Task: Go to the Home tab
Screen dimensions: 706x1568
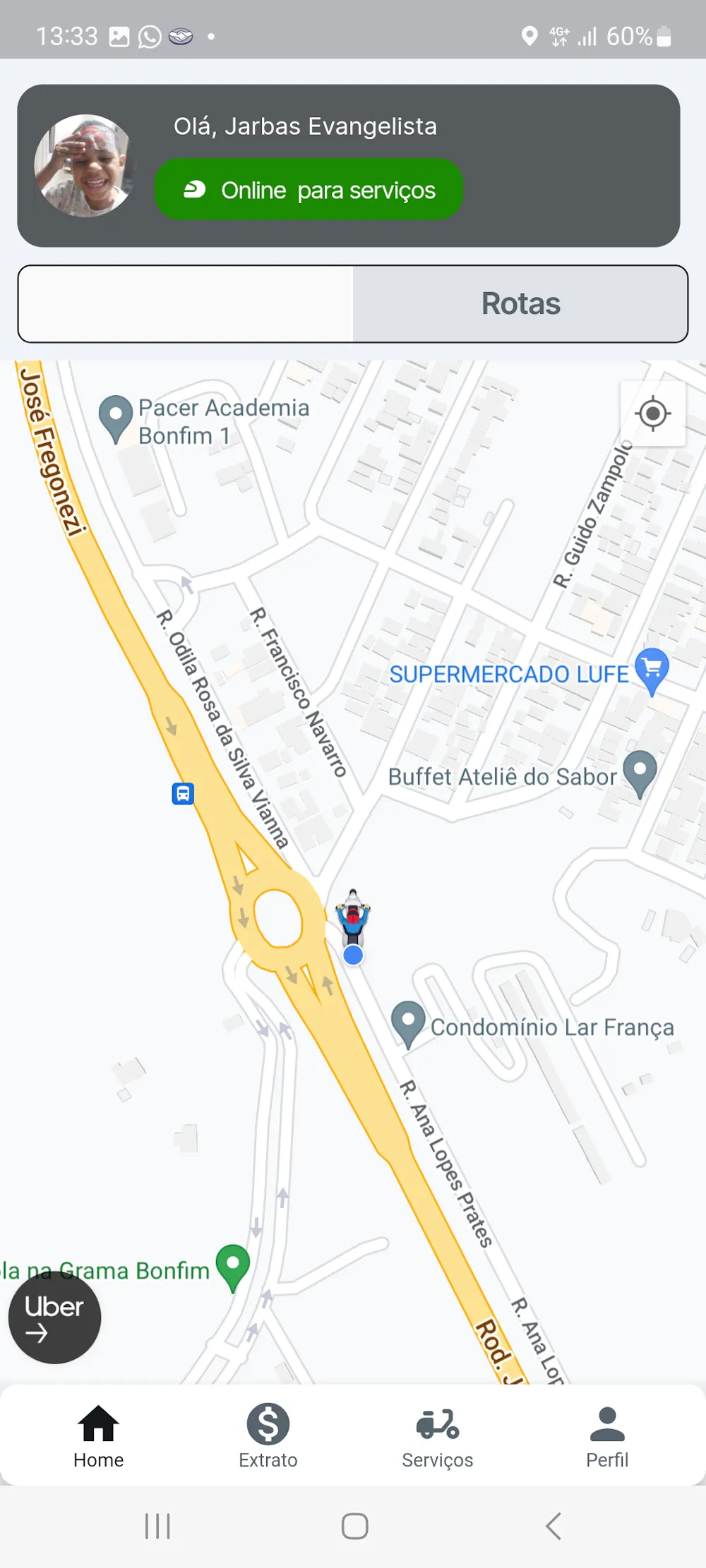Action: click(x=98, y=1436)
